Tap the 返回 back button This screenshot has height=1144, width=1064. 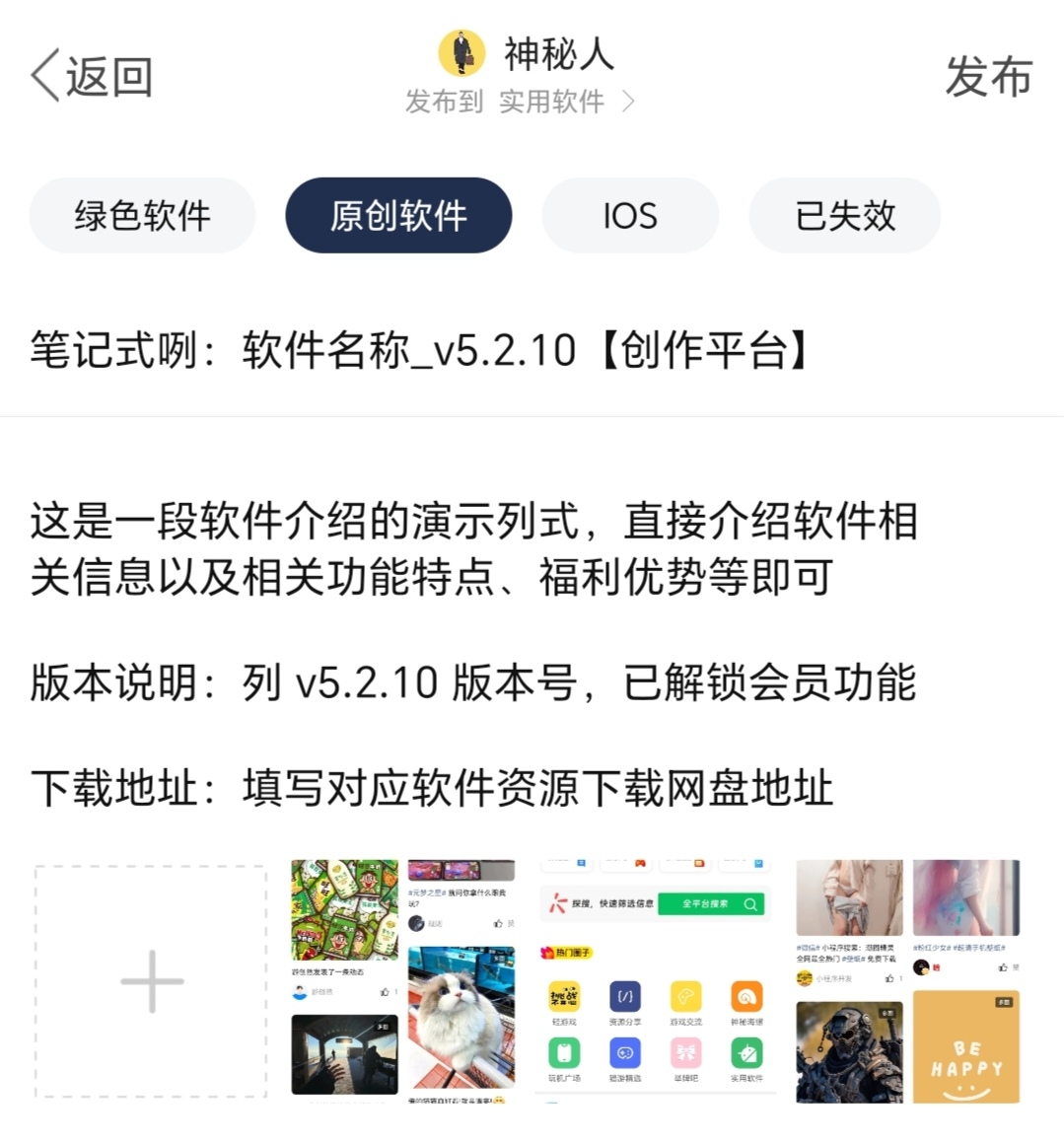coord(92,76)
